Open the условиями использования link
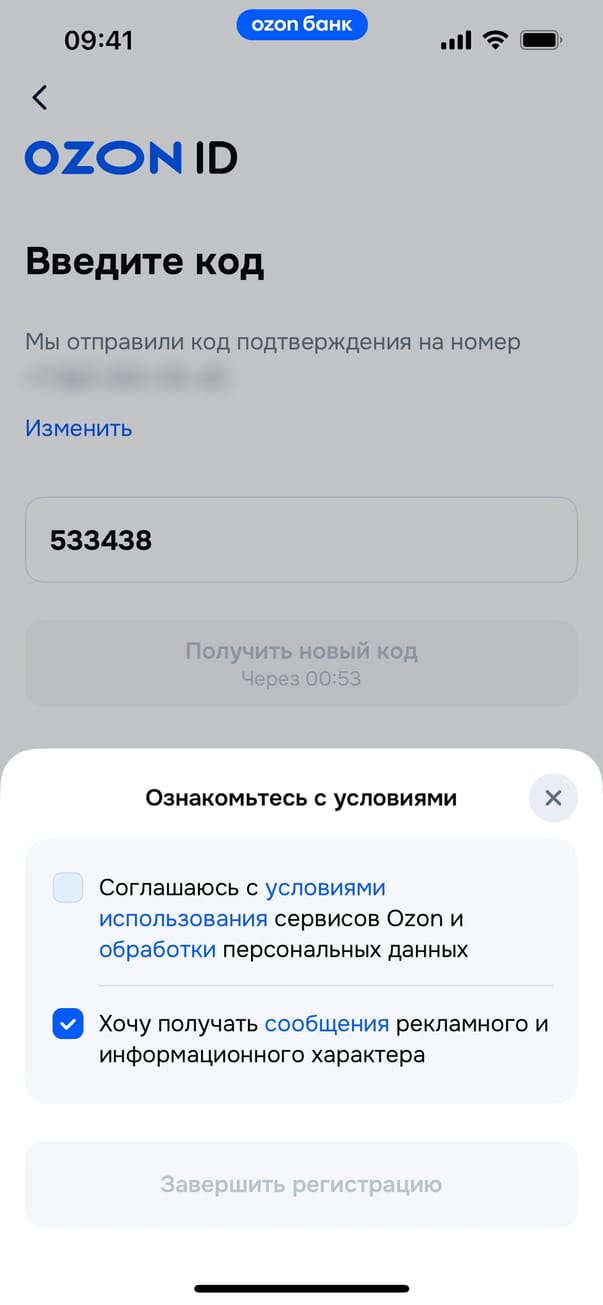Image resolution: width=603 pixels, height=1305 pixels. pos(325,888)
